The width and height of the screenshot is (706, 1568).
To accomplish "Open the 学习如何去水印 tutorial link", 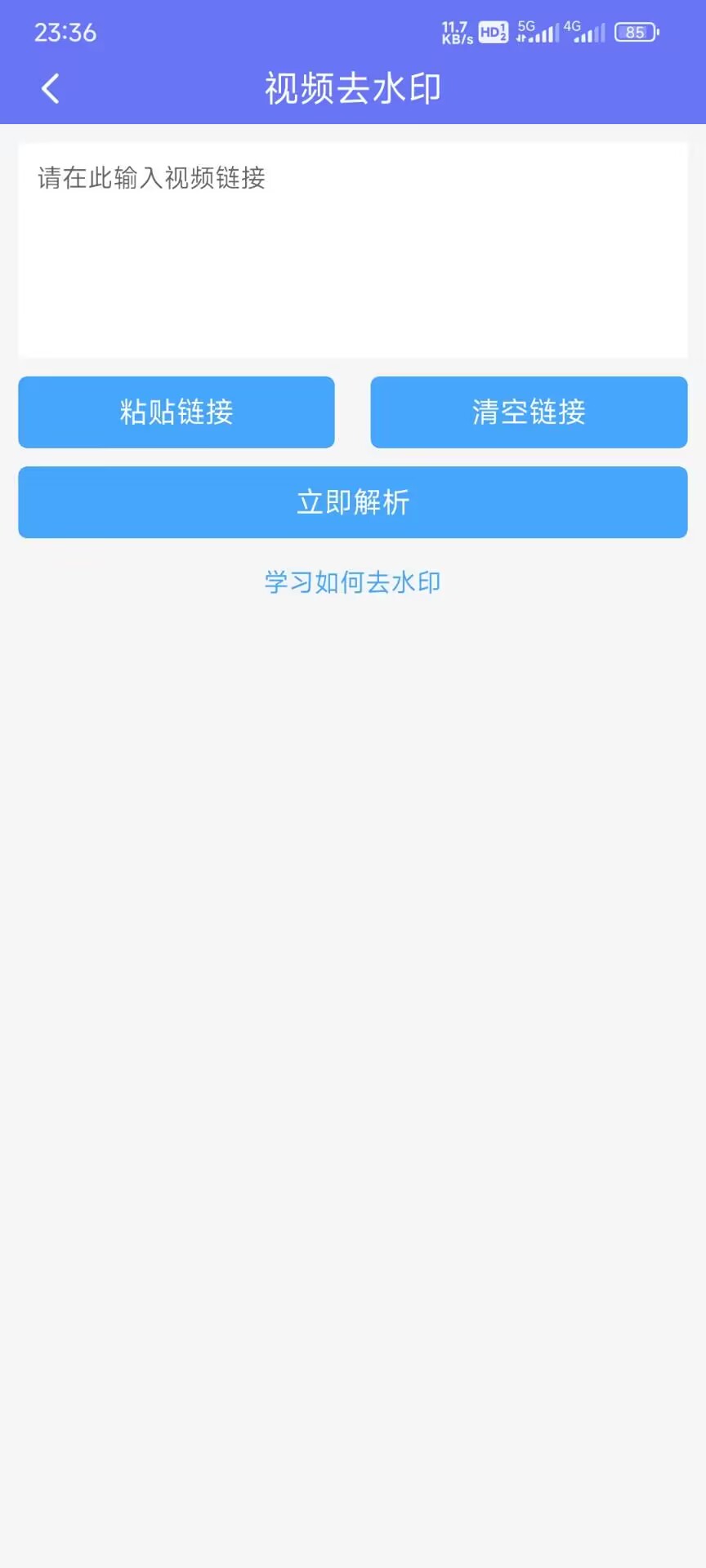I will point(352,582).
